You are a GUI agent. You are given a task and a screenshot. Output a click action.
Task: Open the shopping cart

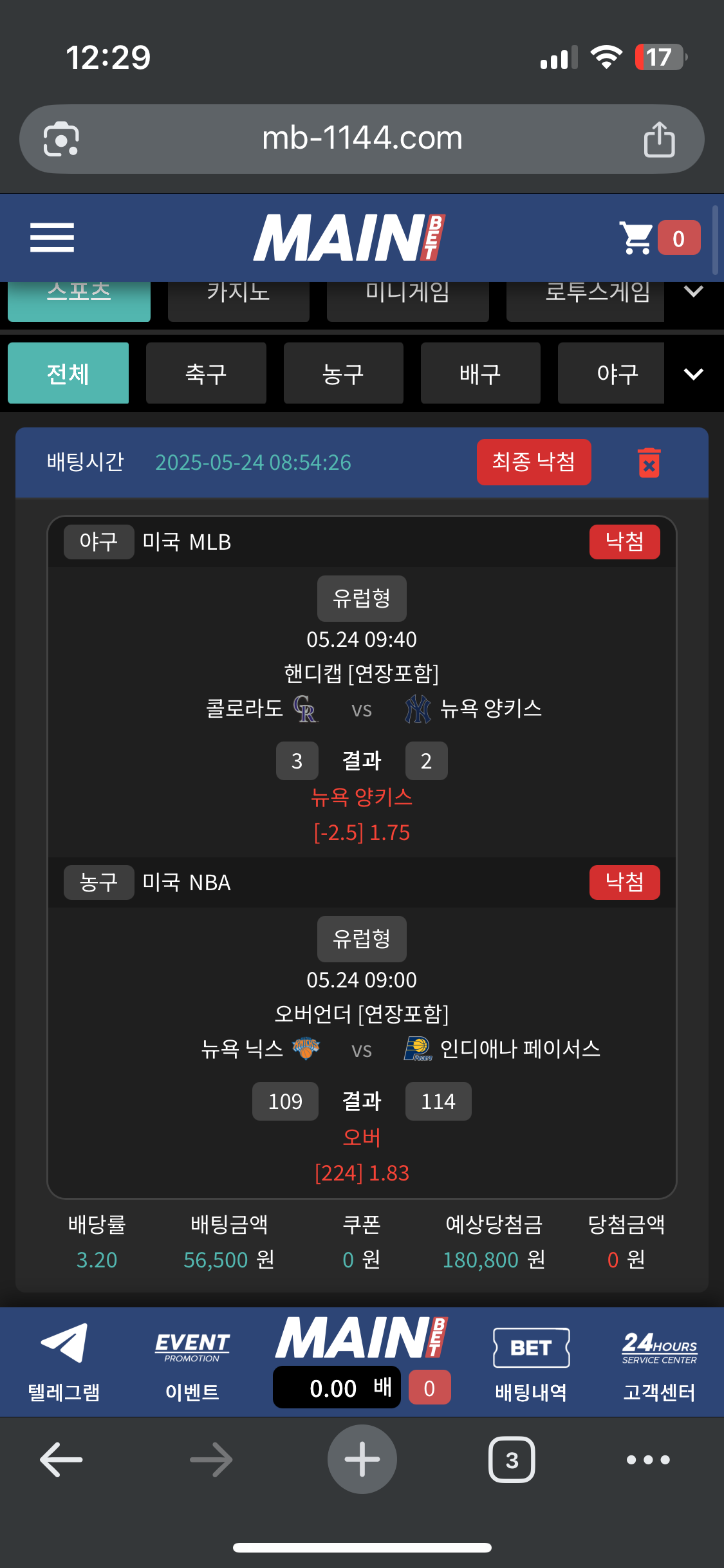tap(636, 238)
